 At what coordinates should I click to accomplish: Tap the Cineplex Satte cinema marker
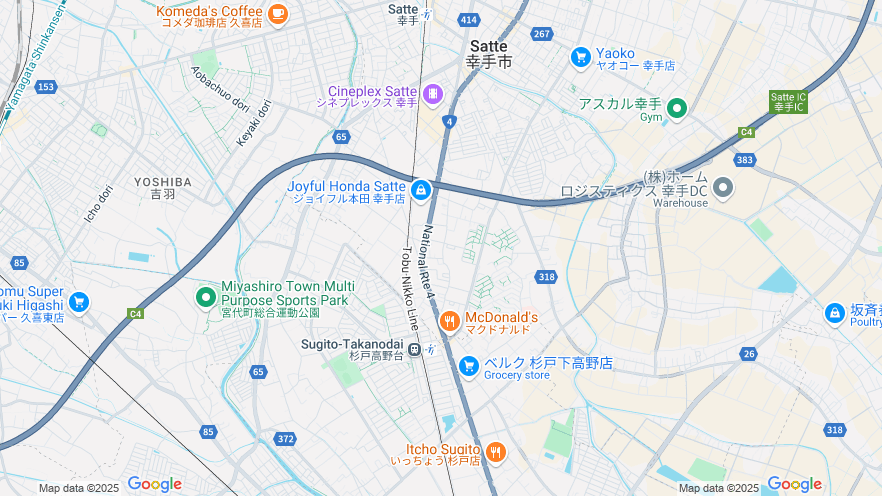(x=432, y=95)
